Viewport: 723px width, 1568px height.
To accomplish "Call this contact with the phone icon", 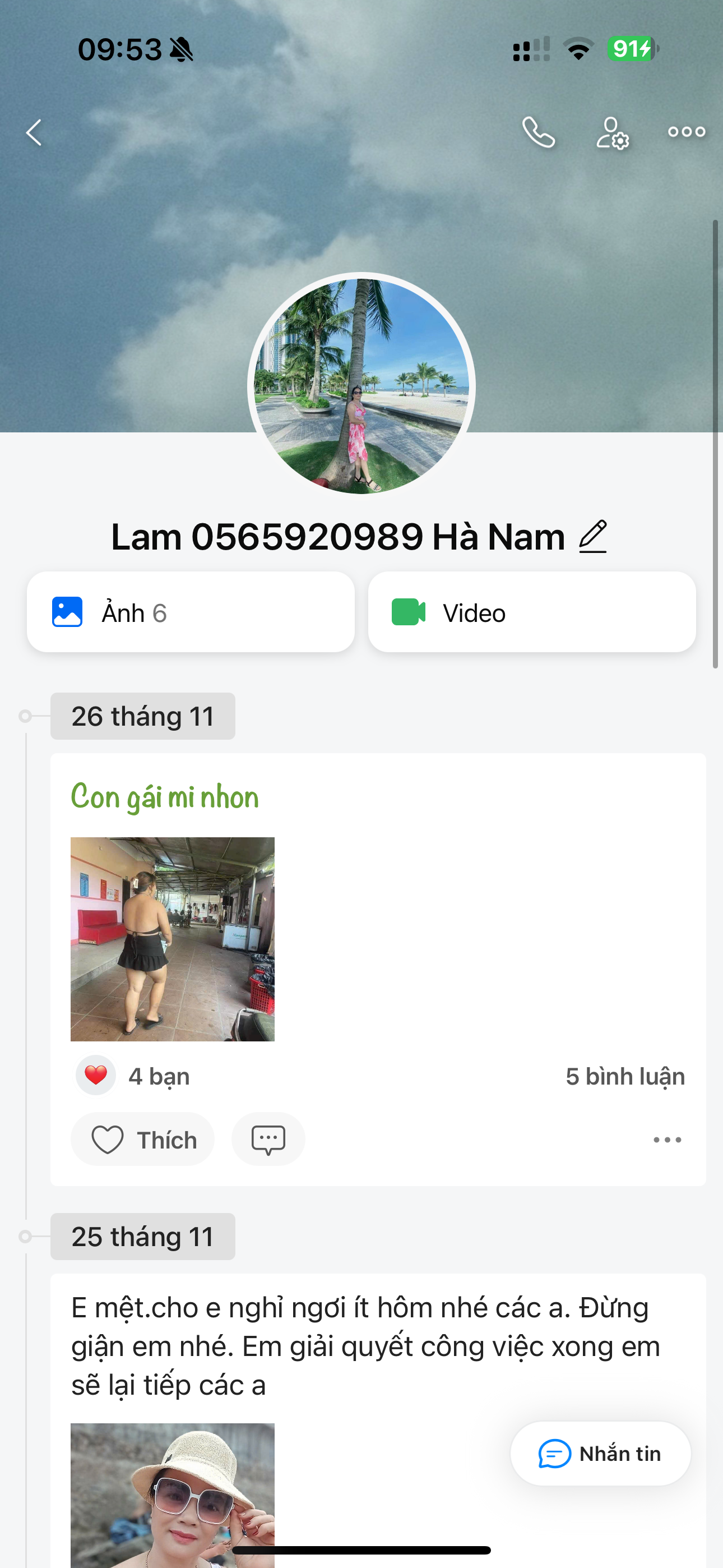I will coord(539,132).
